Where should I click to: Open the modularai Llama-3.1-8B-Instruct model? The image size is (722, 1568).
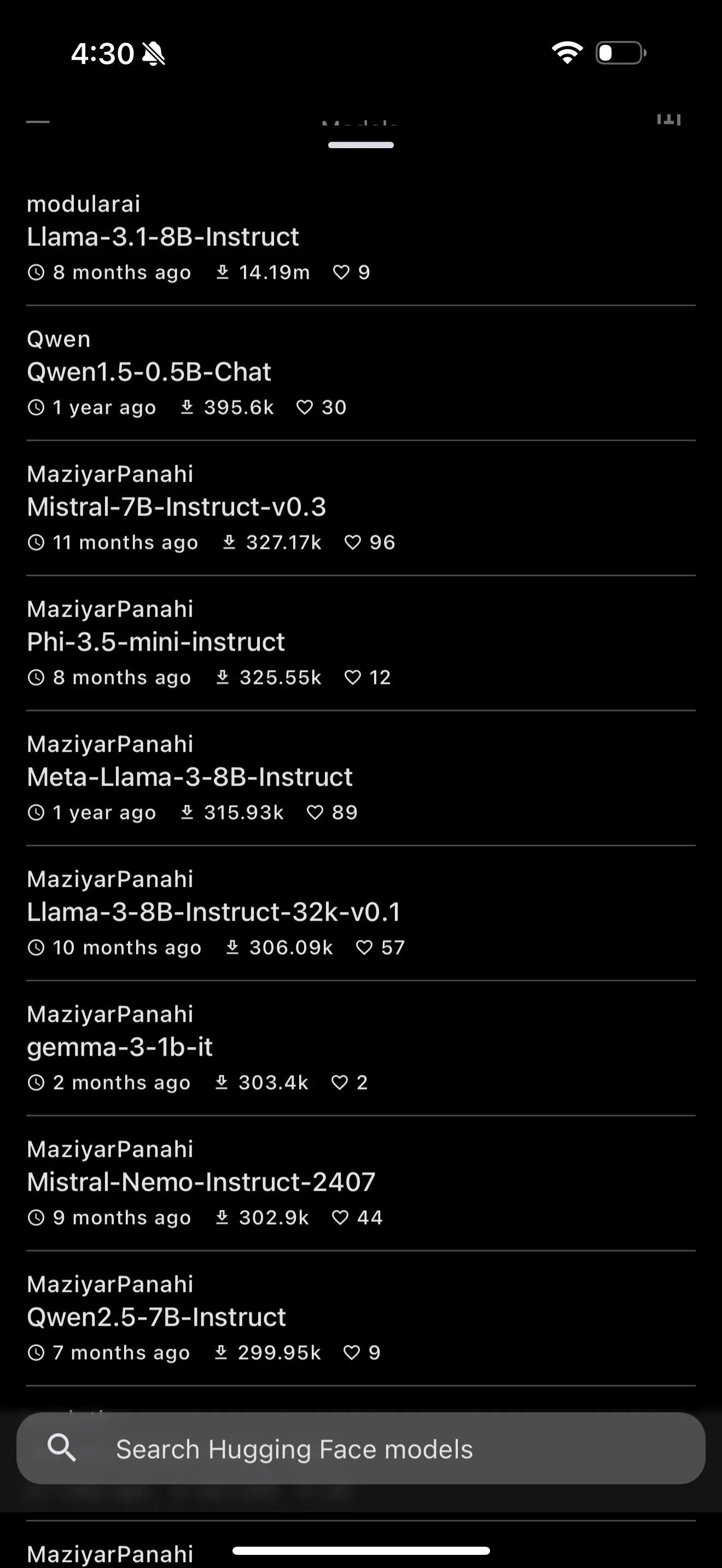point(360,237)
